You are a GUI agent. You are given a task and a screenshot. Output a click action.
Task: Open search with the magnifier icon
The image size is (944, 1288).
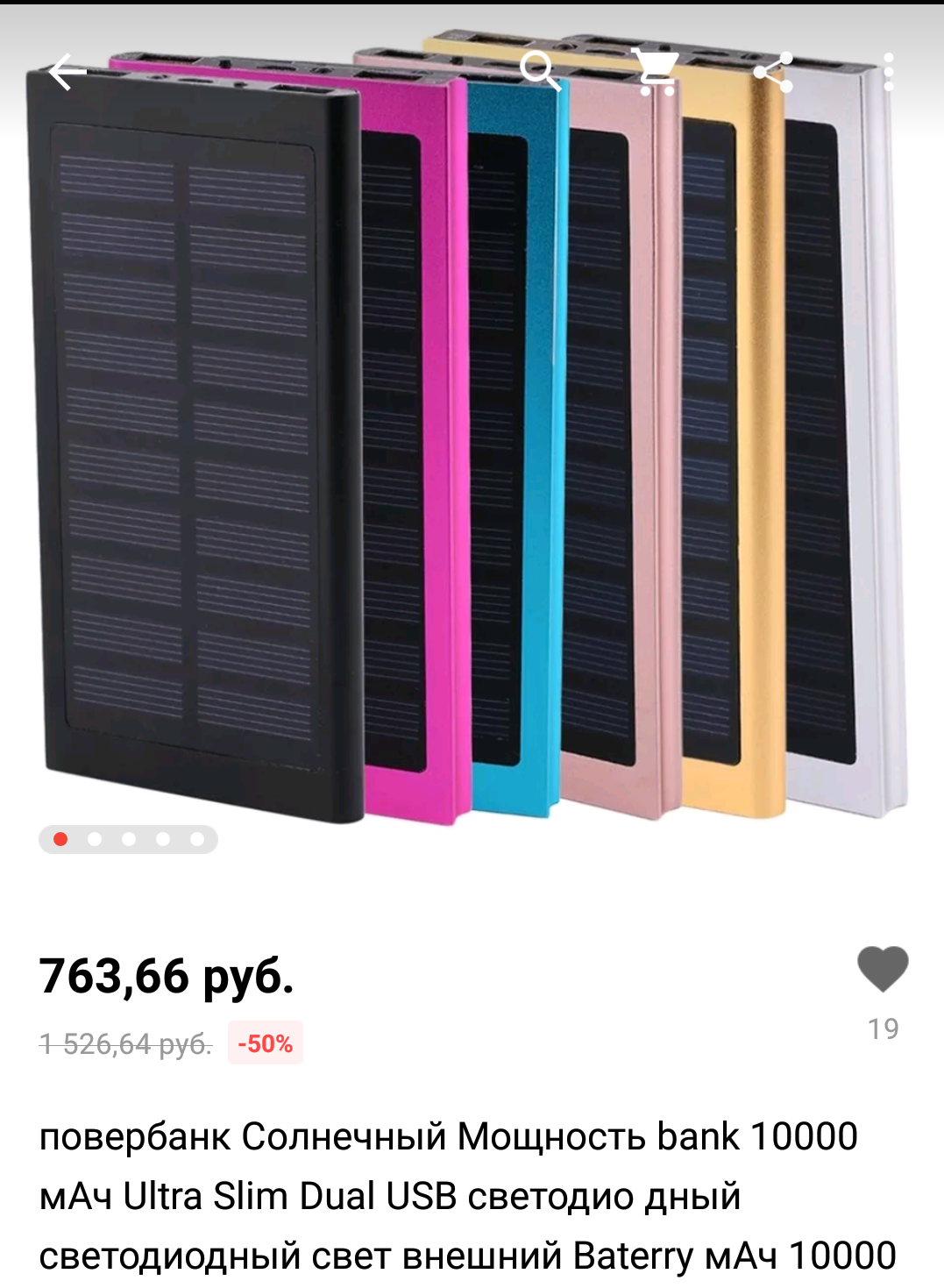click(539, 70)
